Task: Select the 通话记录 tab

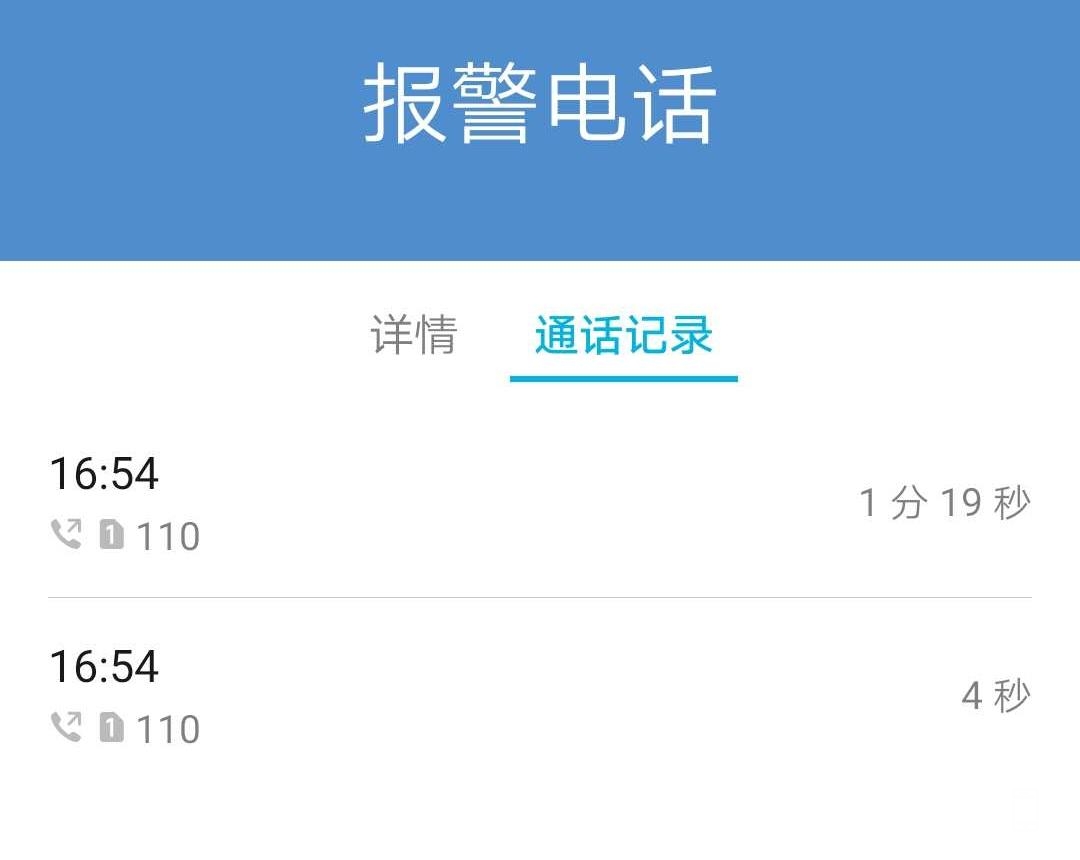Action: 623,336
